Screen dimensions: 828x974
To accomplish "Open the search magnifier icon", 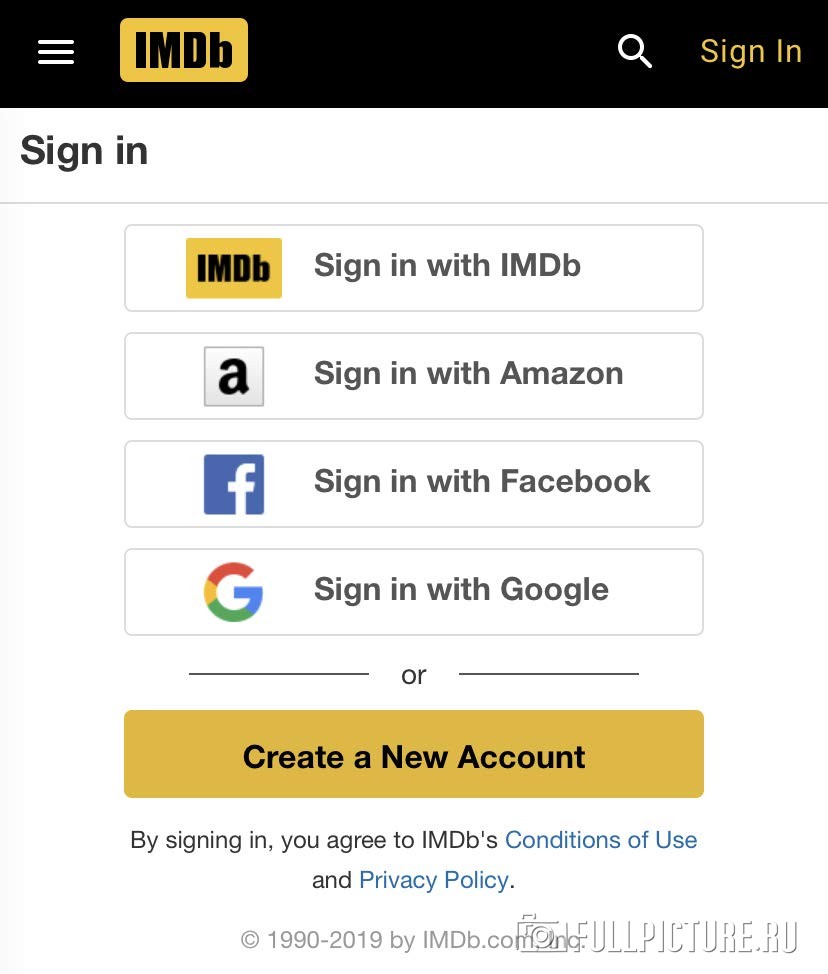I will 635,51.
